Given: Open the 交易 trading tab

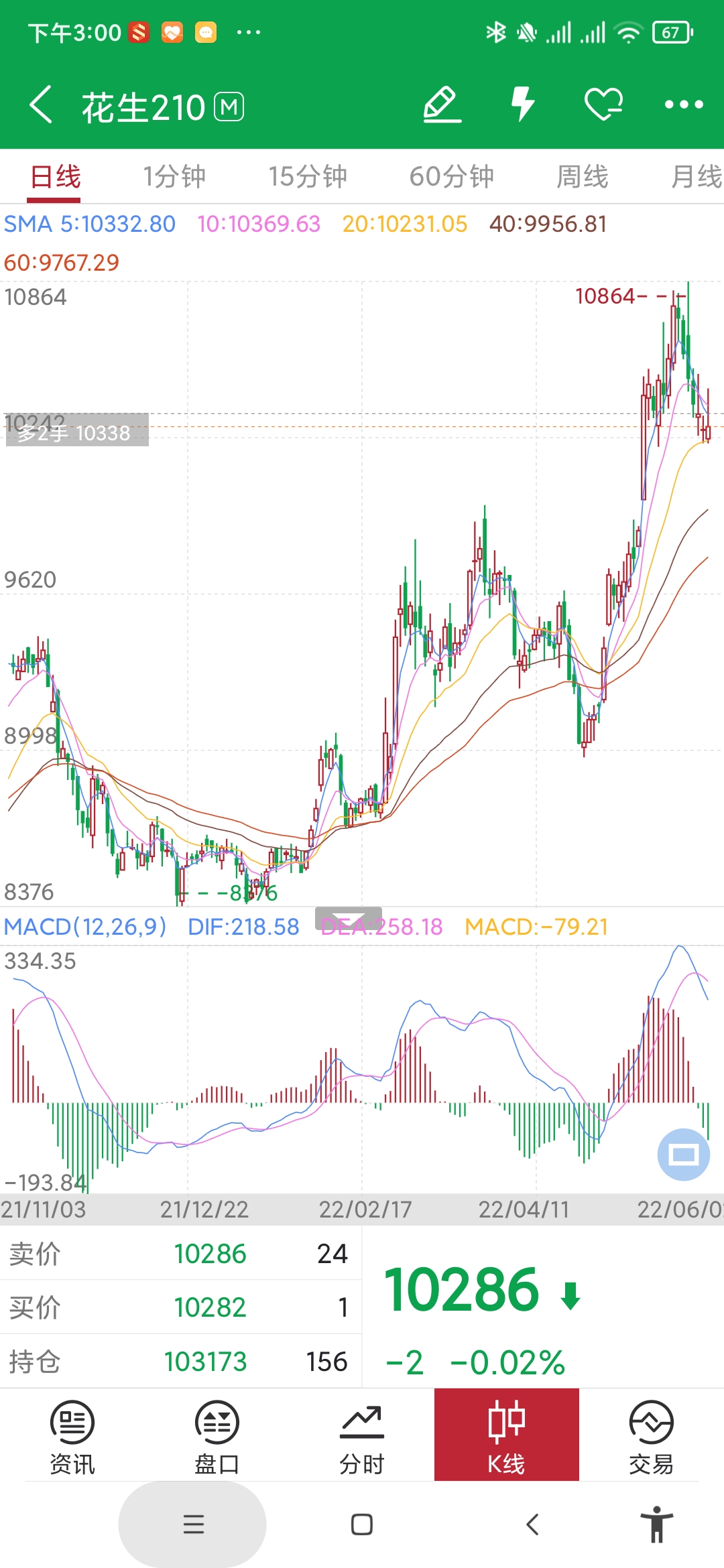Looking at the screenshot, I should click(x=651, y=1436).
